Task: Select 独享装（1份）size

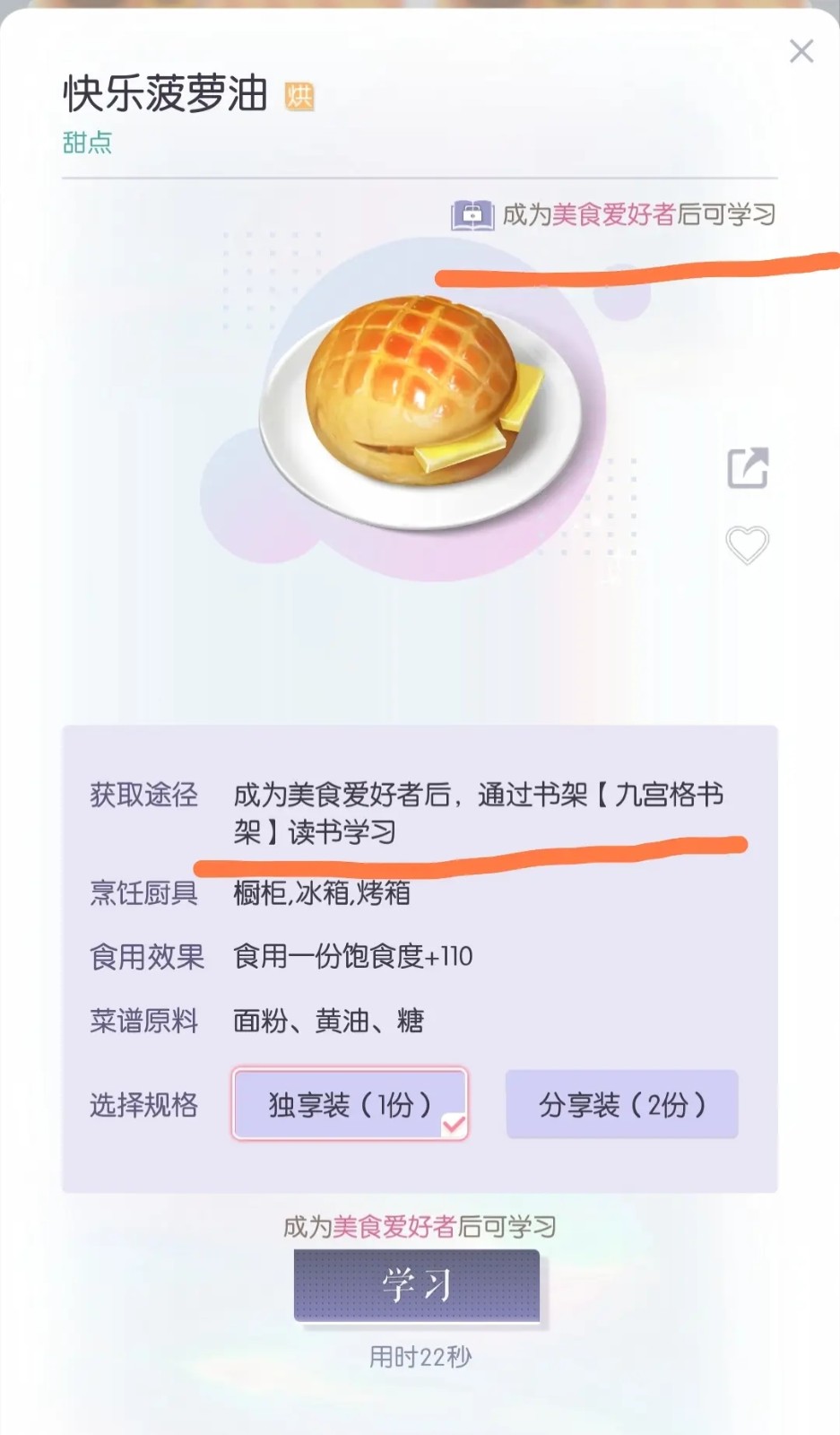Action: [x=350, y=1104]
